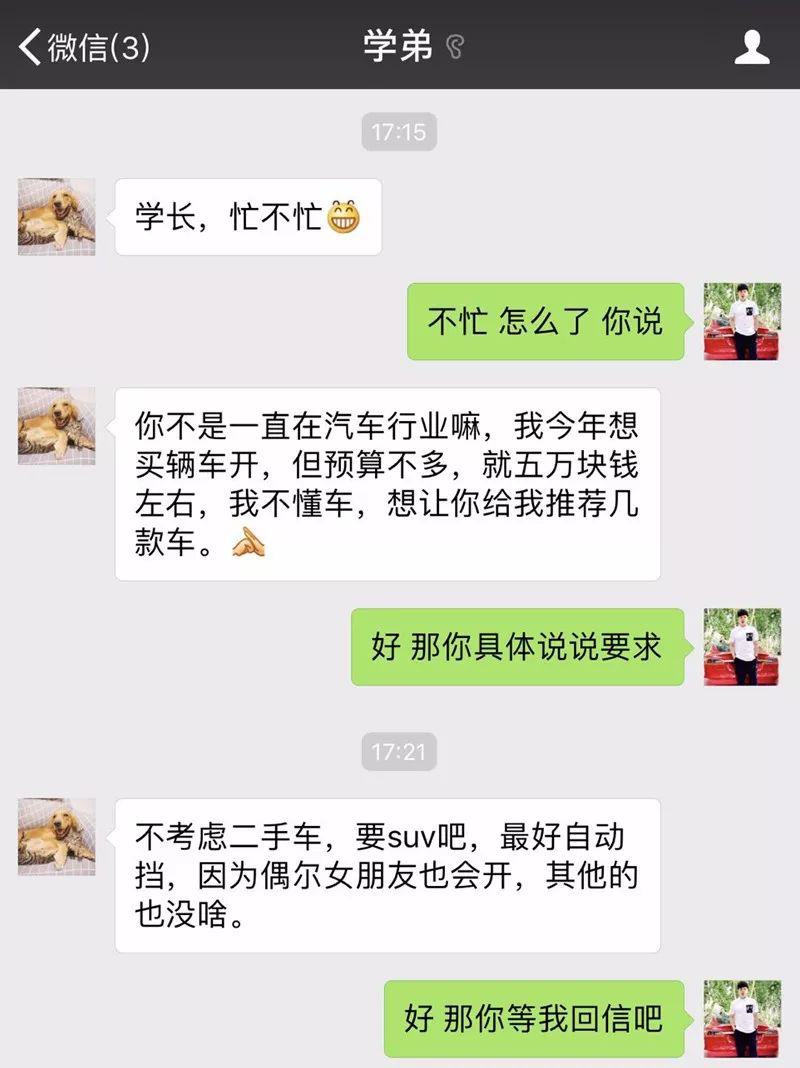The height and width of the screenshot is (1068, 800).
Task: Tap 学弟's dog avatar beside 学长，忙不忙
Action: click(x=57, y=217)
